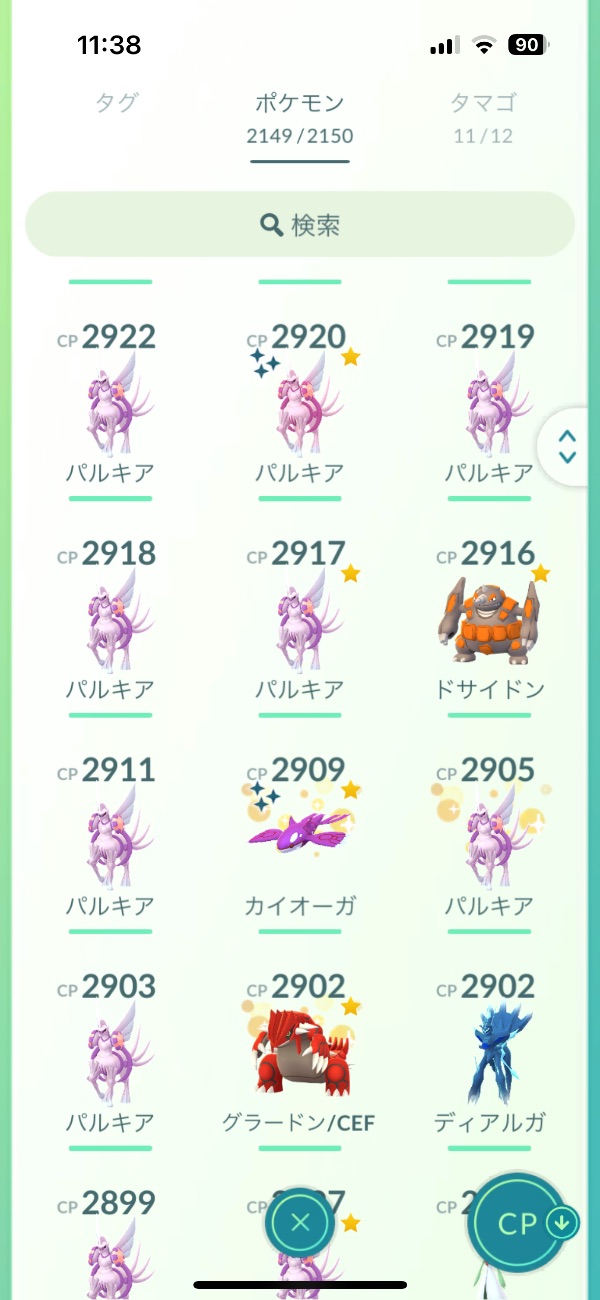Open グラードン/CEF with CP 2902
This screenshot has height=1300, width=600.
[300, 1060]
